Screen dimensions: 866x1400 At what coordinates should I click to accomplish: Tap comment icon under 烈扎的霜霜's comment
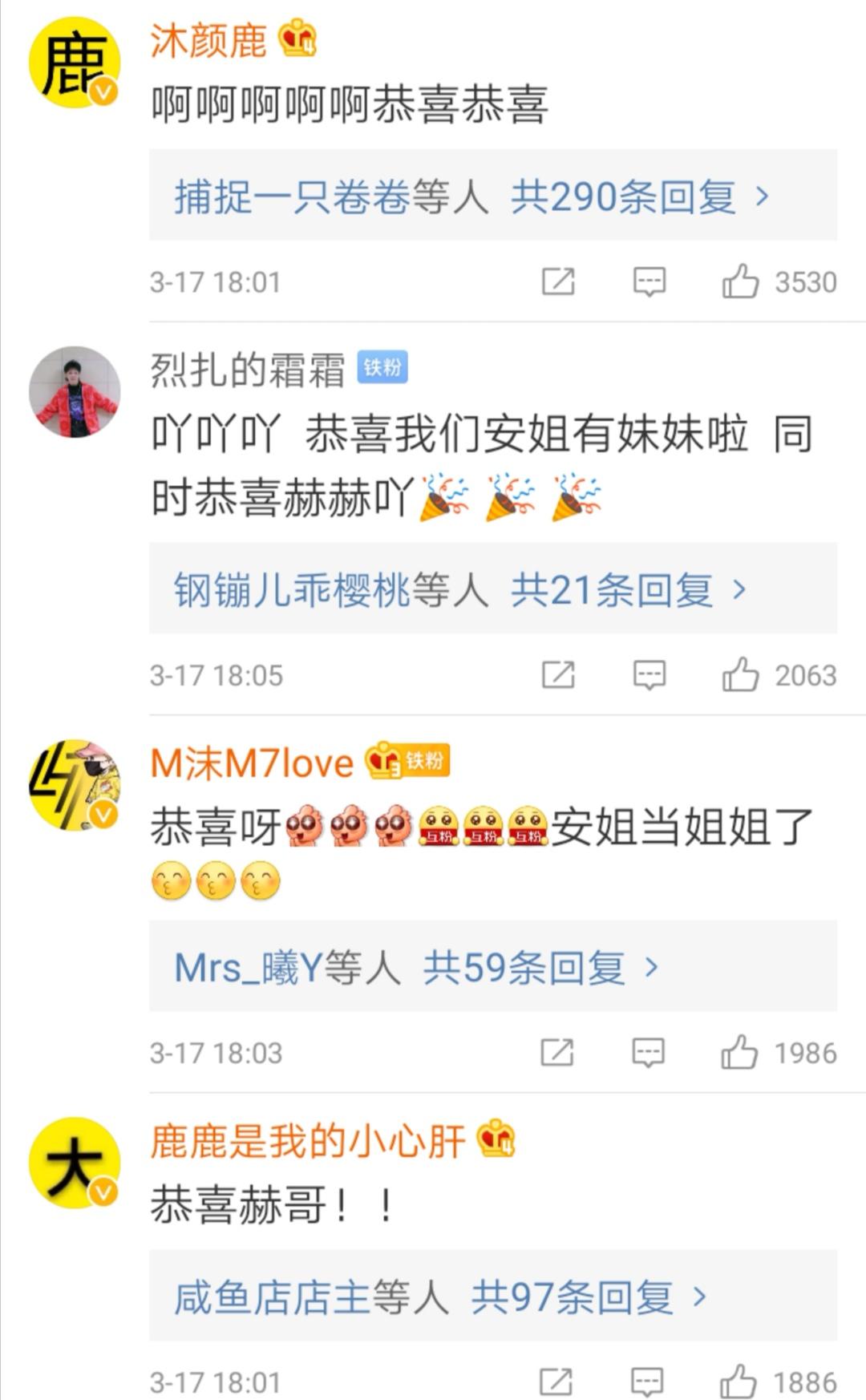pyautogui.click(x=649, y=676)
